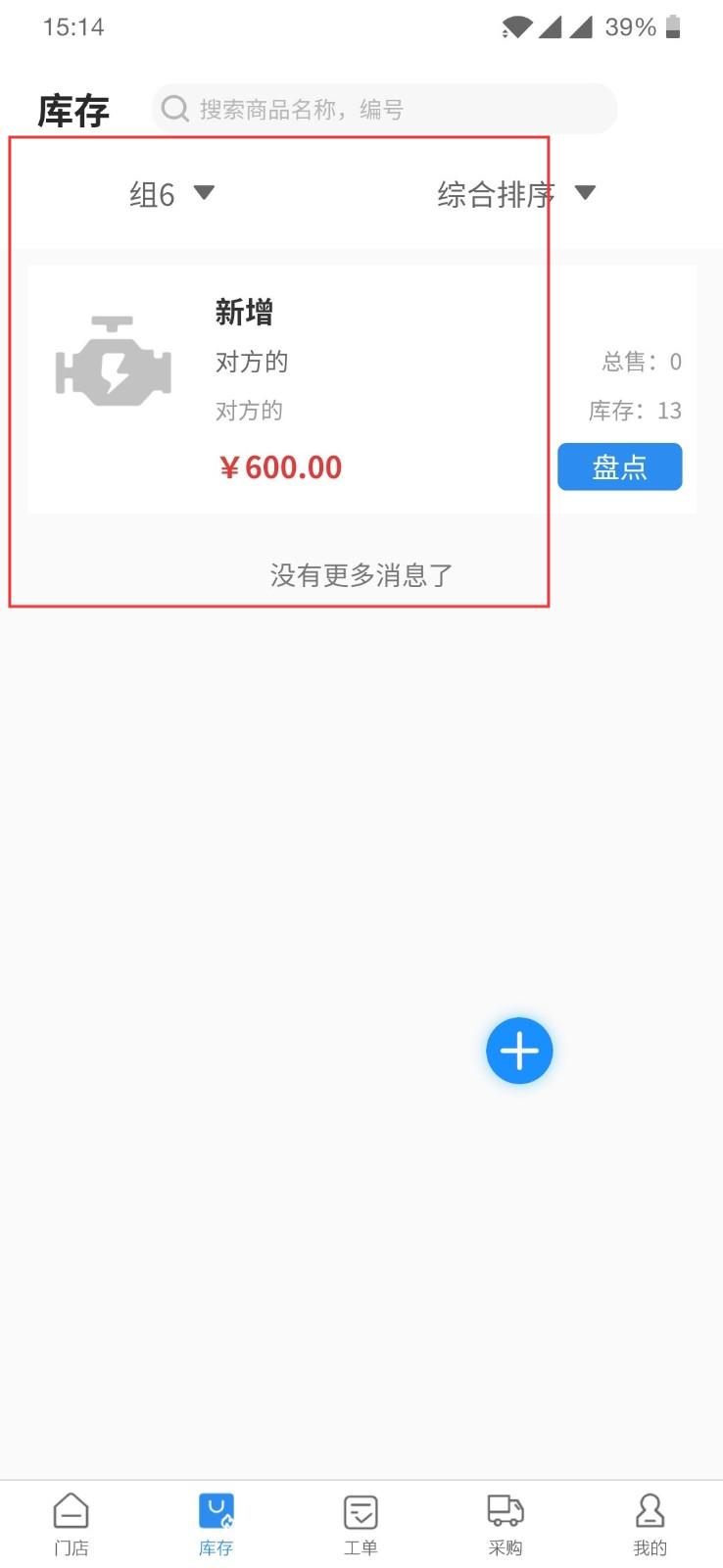Switch to the 我的 profile tab

[x=650, y=1525]
